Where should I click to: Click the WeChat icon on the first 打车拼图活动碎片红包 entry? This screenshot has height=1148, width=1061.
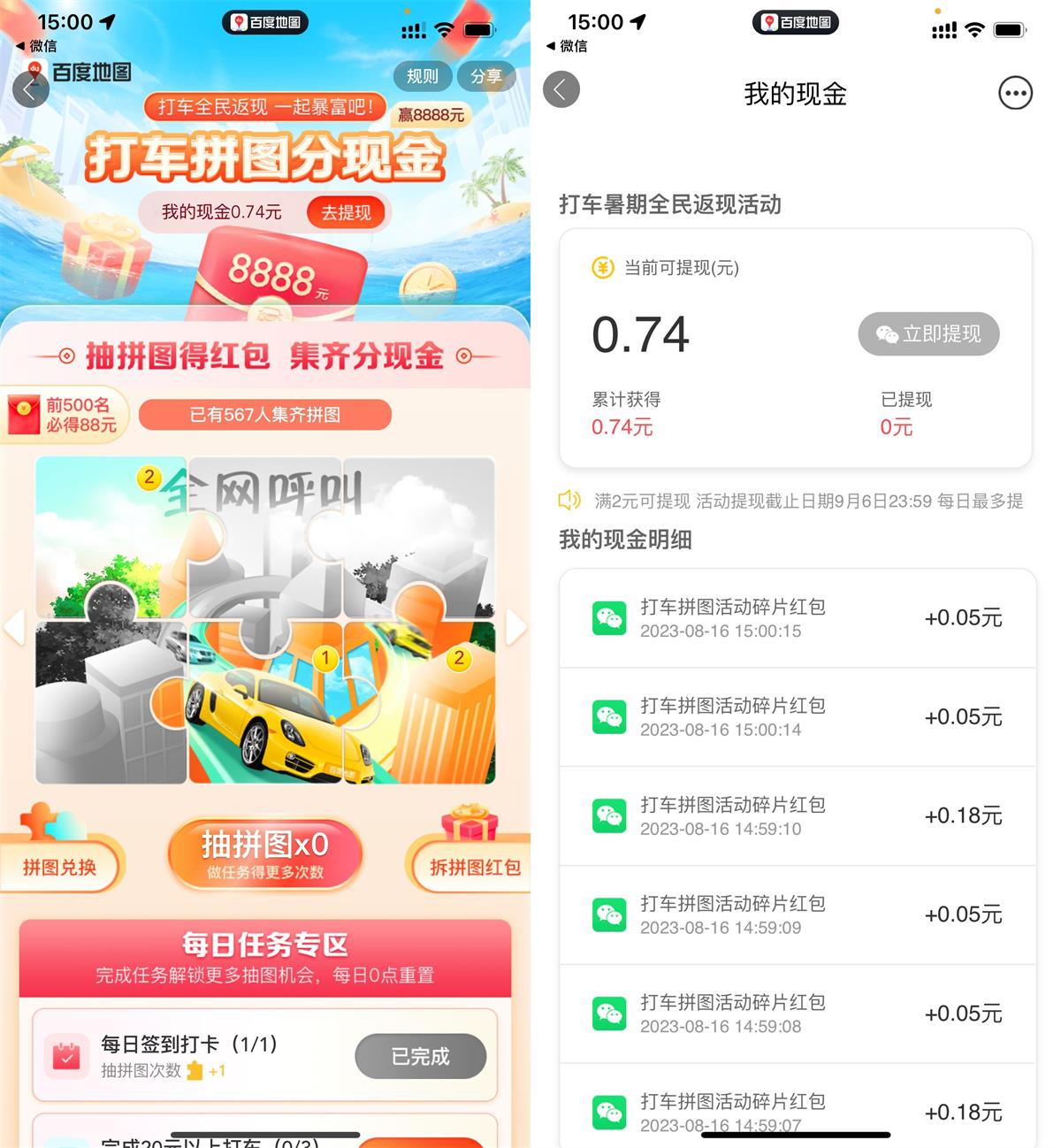(610, 617)
